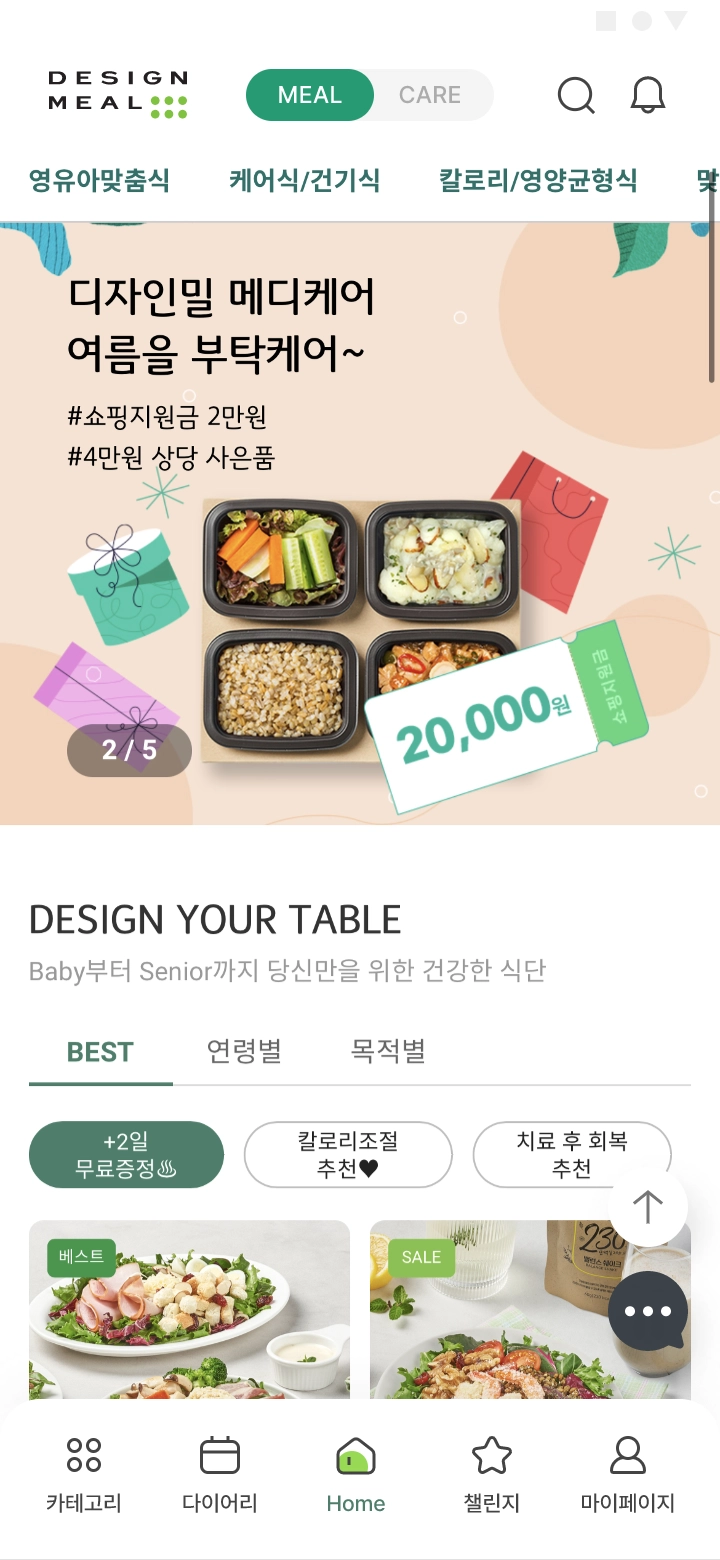Go to 마이페이지
This screenshot has width=720, height=1560.
tap(627, 1474)
